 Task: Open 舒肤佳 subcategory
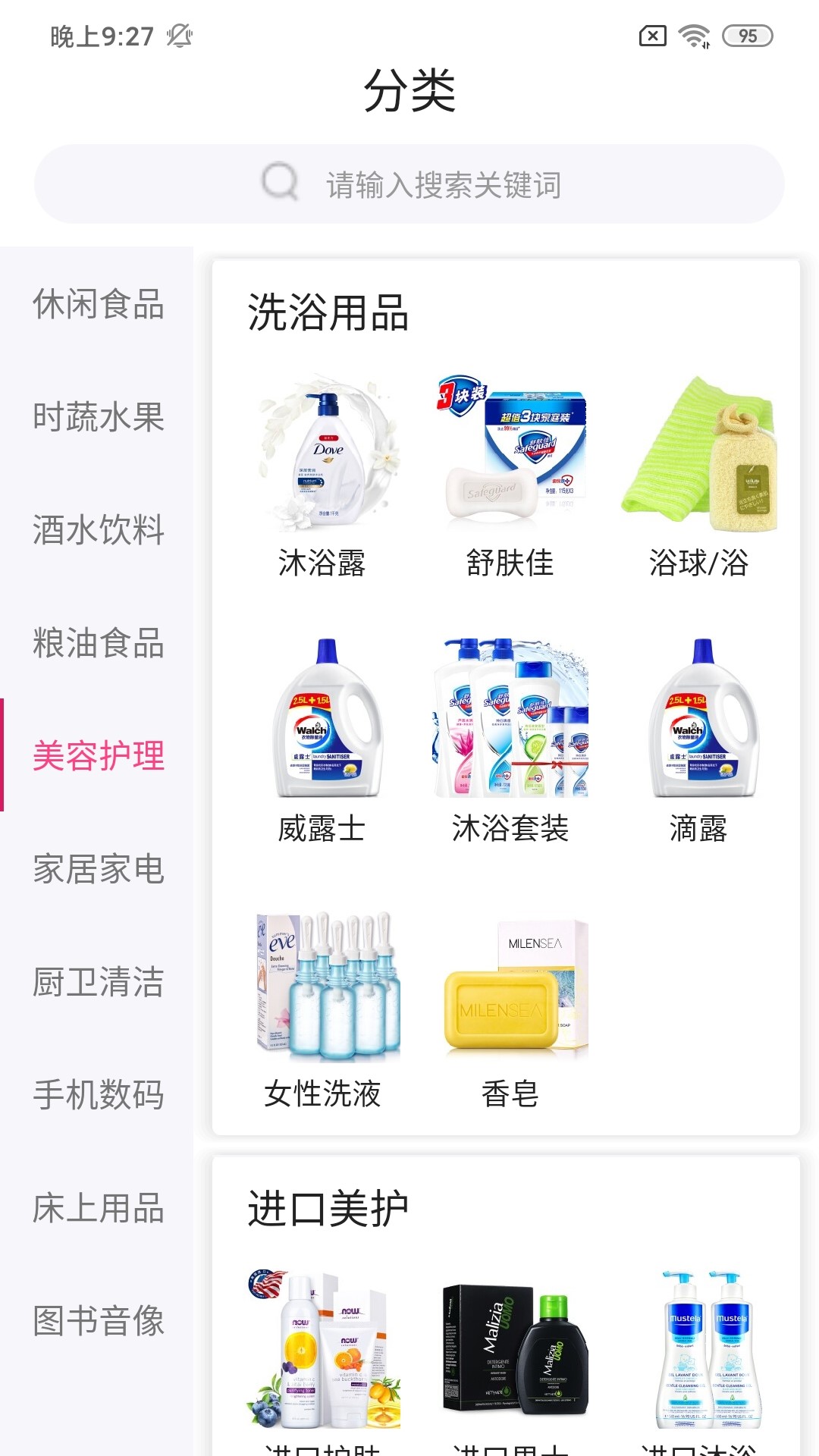coord(510,478)
